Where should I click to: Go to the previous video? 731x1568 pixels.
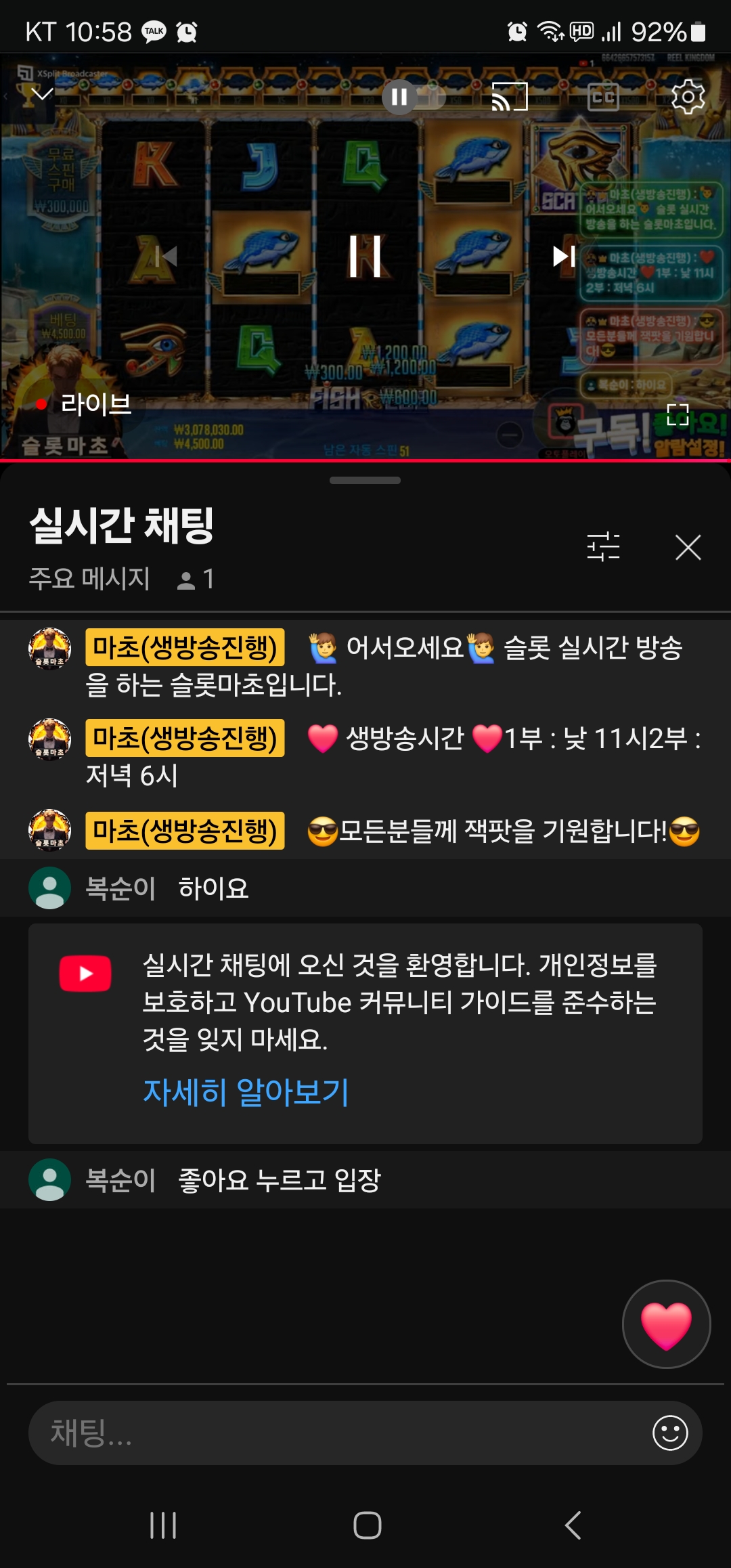point(166,256)
